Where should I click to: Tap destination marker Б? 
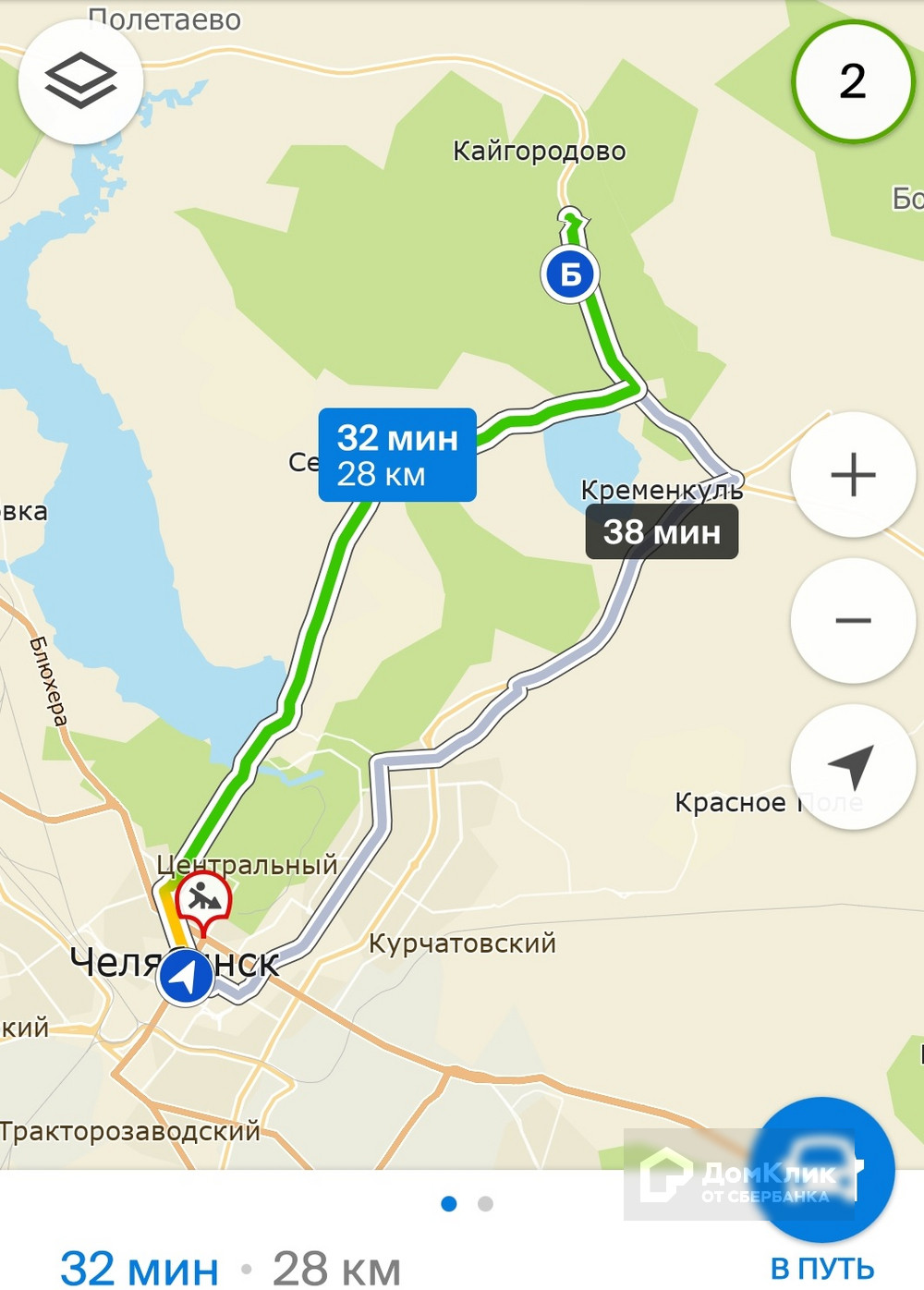[x=570, y=274]
